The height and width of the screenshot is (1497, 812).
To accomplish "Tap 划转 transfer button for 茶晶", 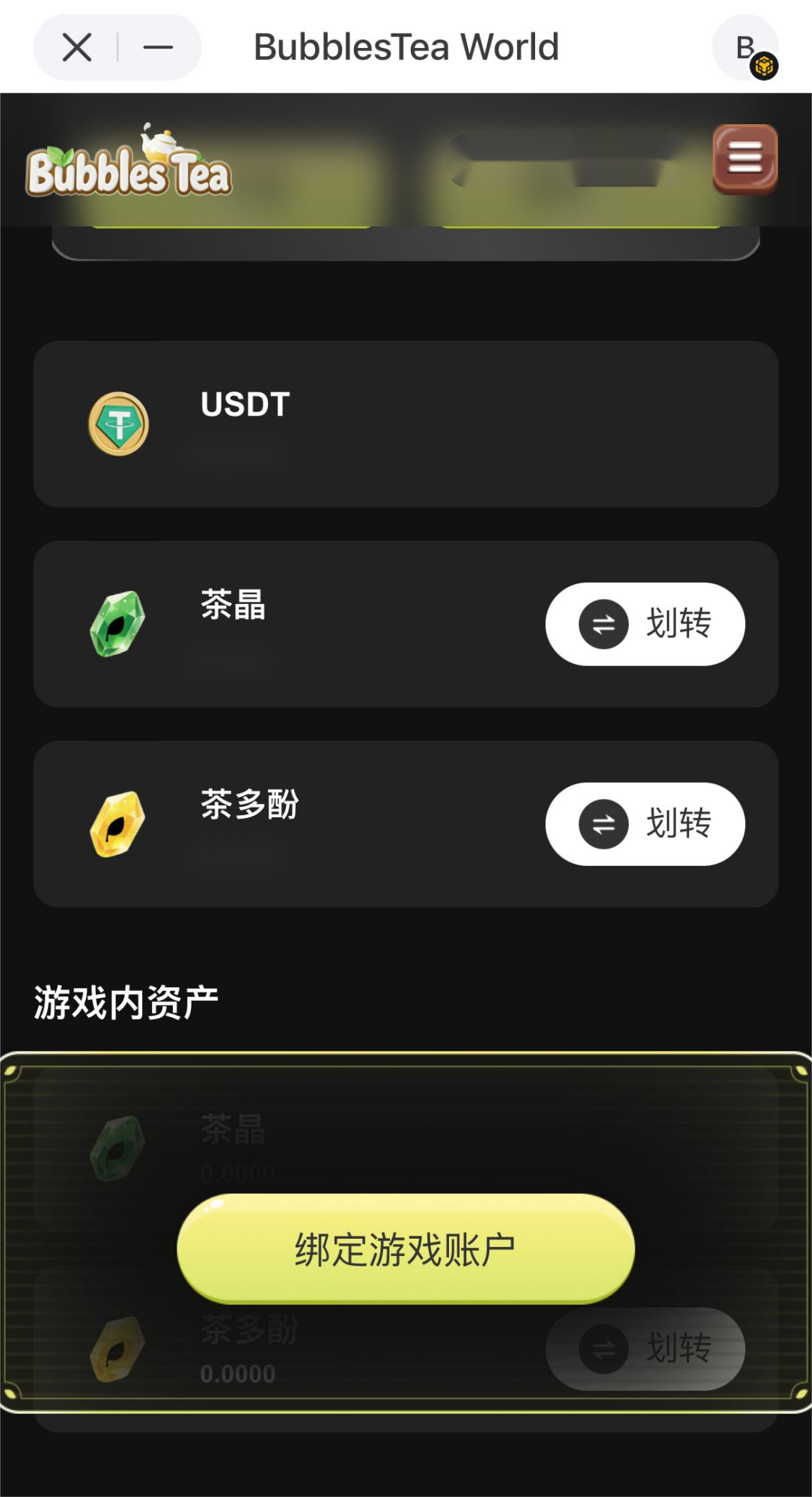I will point(644,624).
